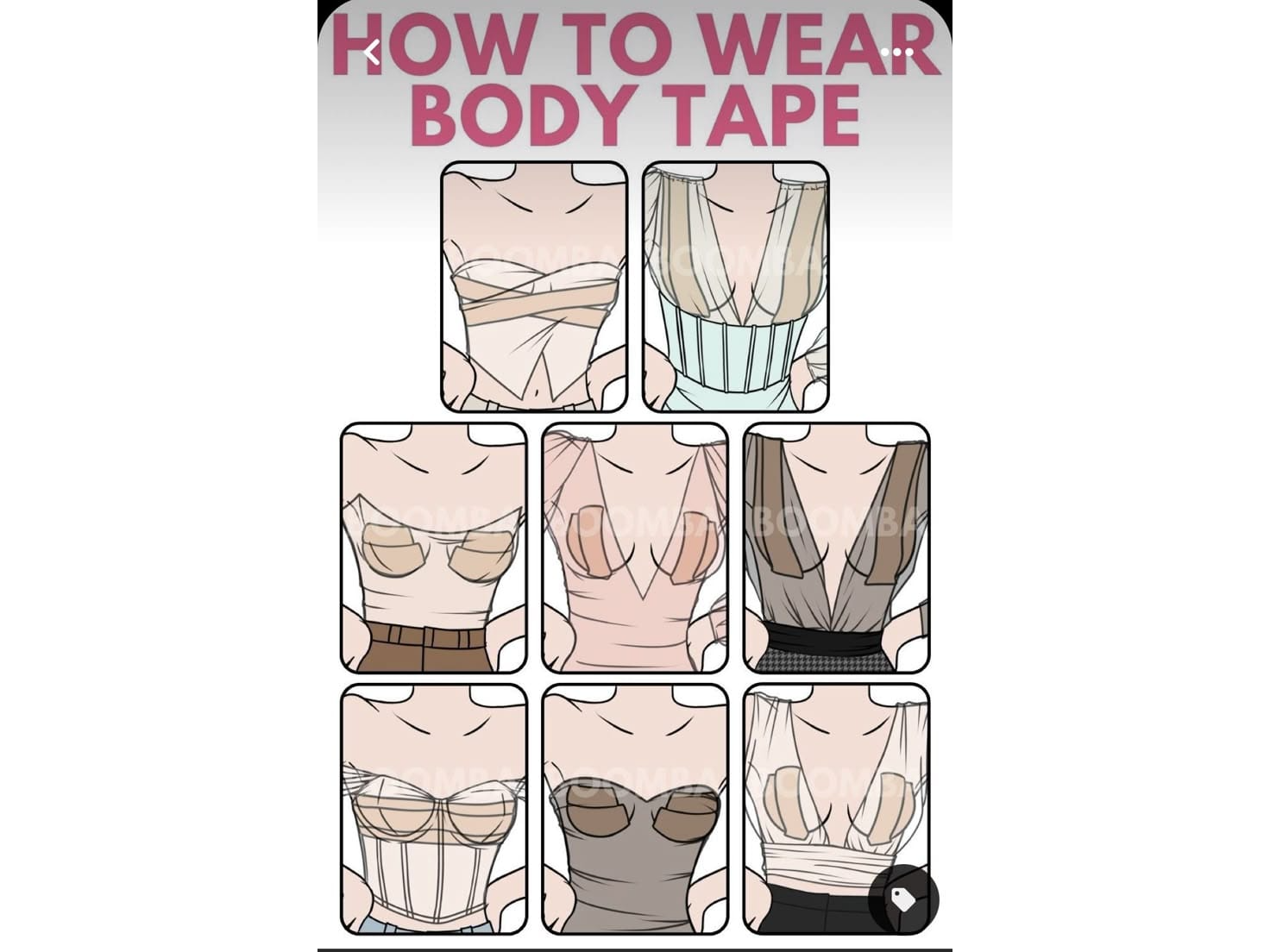Tap the product tag button
1270x952 pixels.
click(902, 899)
